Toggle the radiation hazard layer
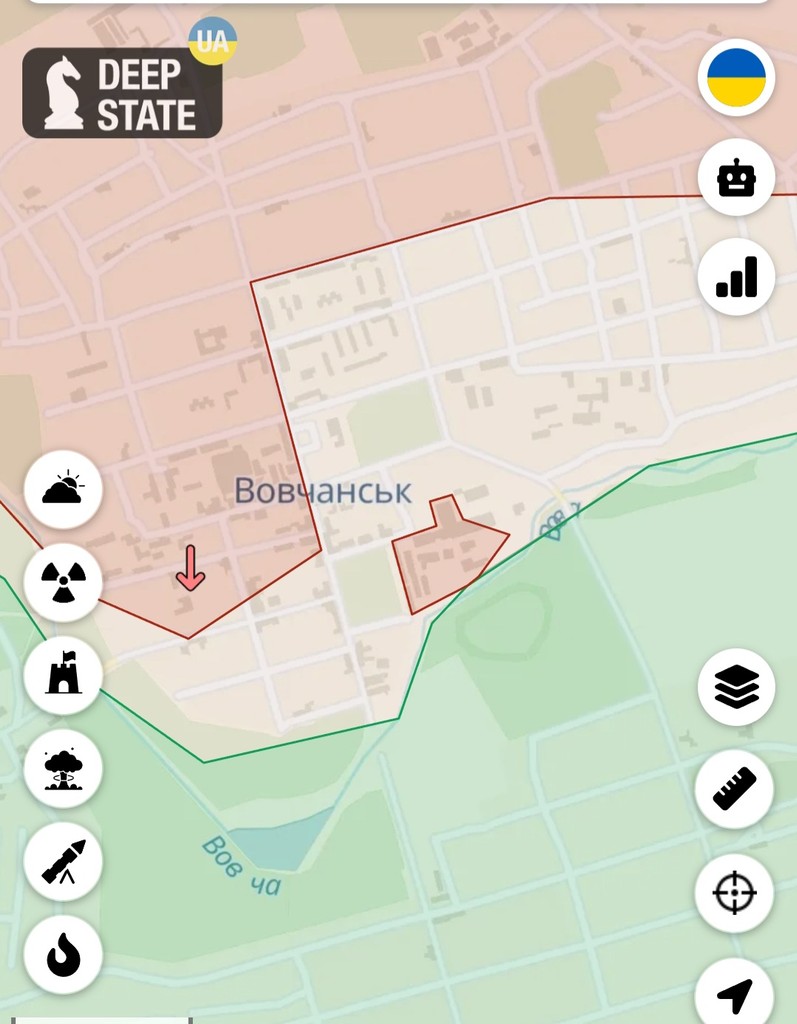 pyautogui.click(x=63, y=582)
